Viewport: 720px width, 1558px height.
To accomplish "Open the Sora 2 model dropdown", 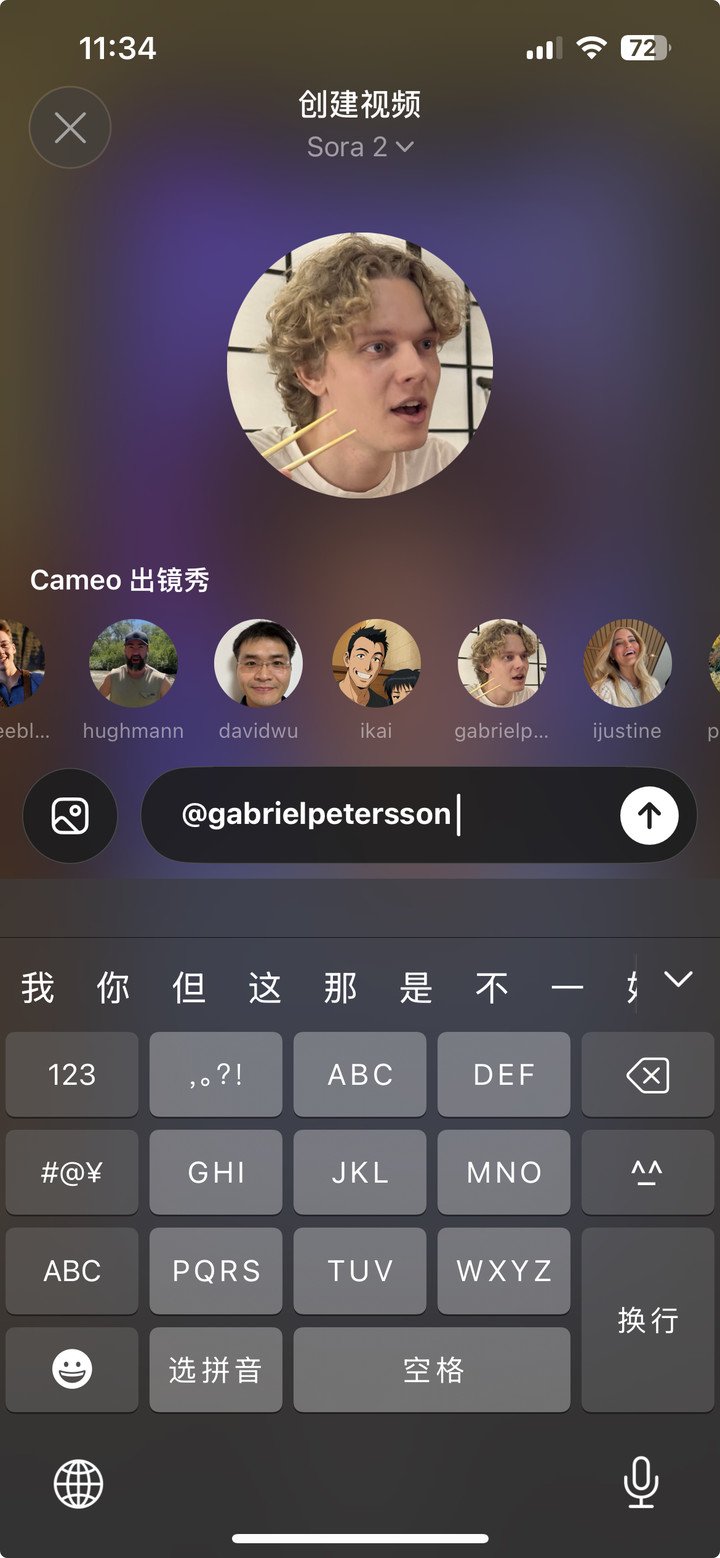I will click(360, 147).
